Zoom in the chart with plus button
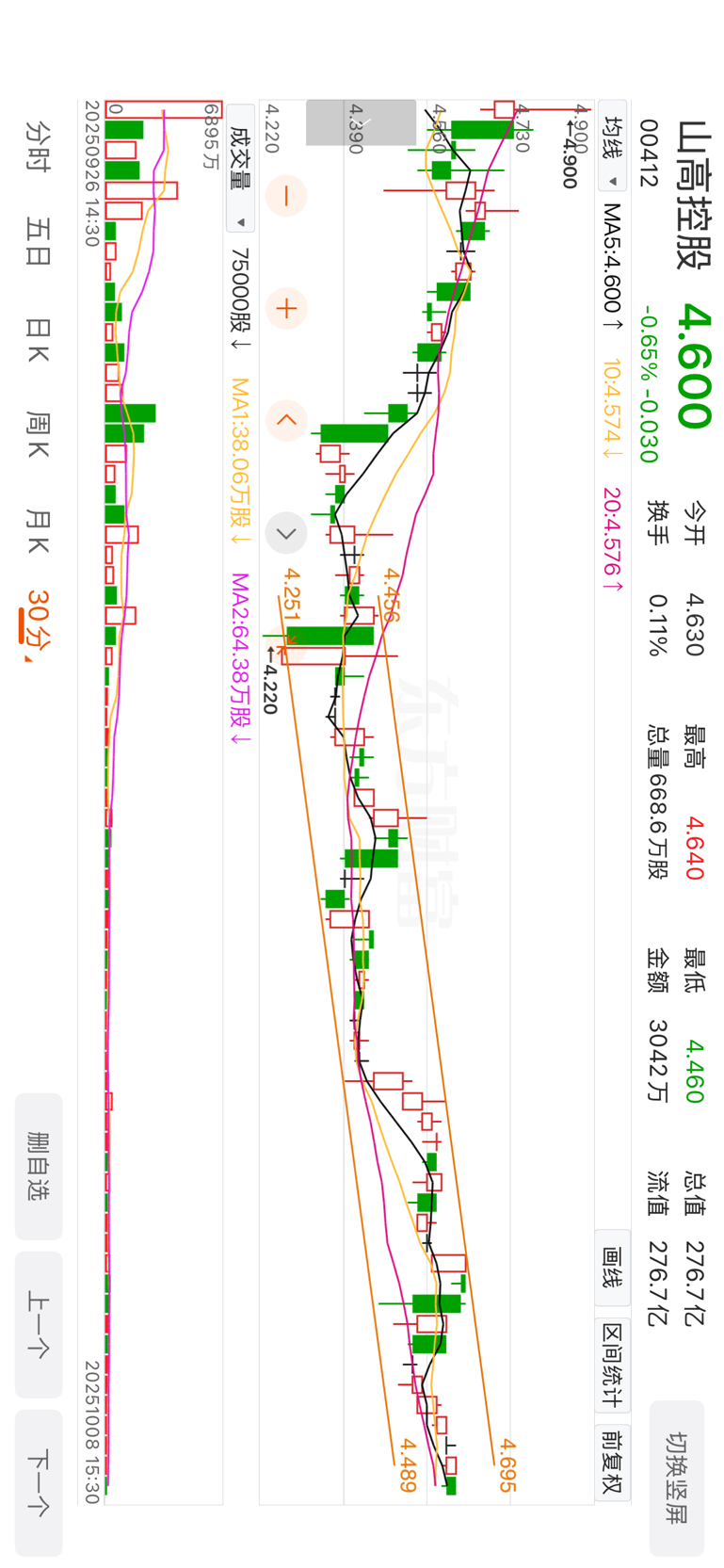 (x=286, y=309)
